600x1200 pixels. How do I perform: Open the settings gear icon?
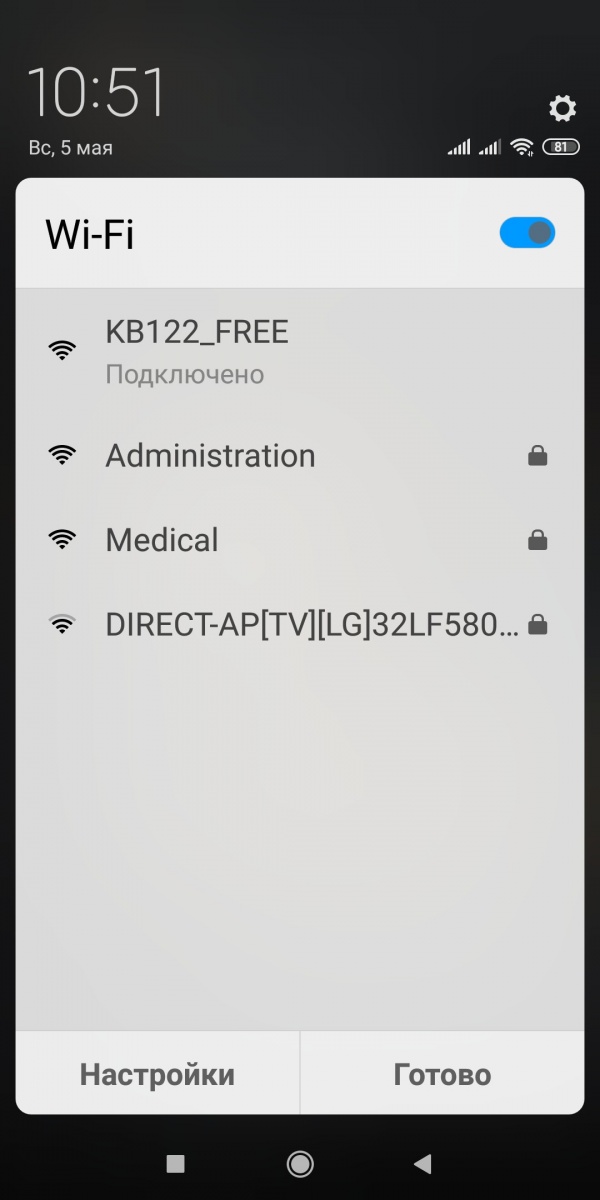[x=563, y=108]
